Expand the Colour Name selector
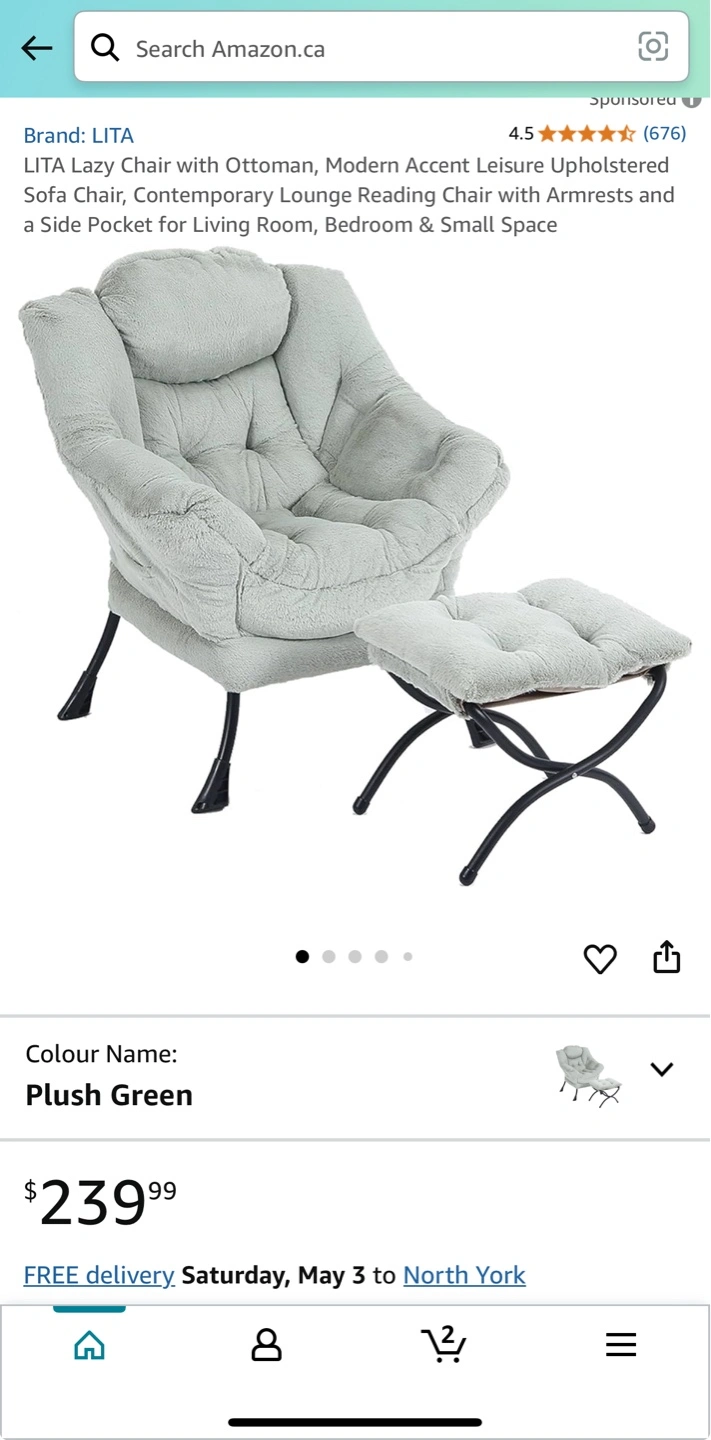The height and width of the screenshot is (1440, 711). (x=355, y=1077)
